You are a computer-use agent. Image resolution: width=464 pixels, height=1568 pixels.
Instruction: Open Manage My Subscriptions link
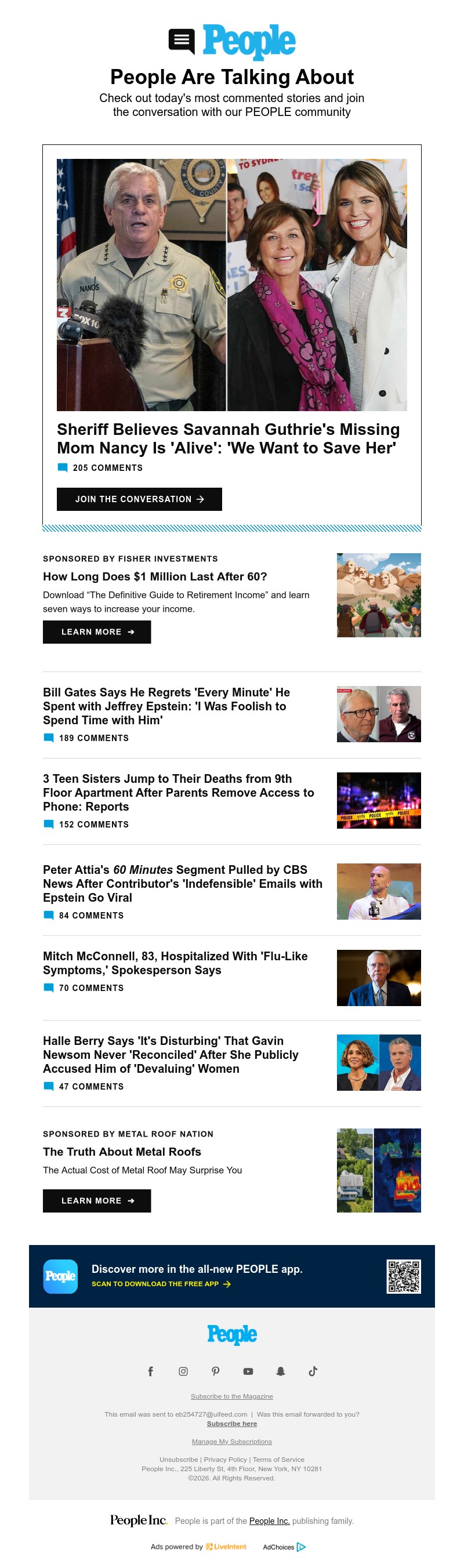click(x=231, y=1441)
